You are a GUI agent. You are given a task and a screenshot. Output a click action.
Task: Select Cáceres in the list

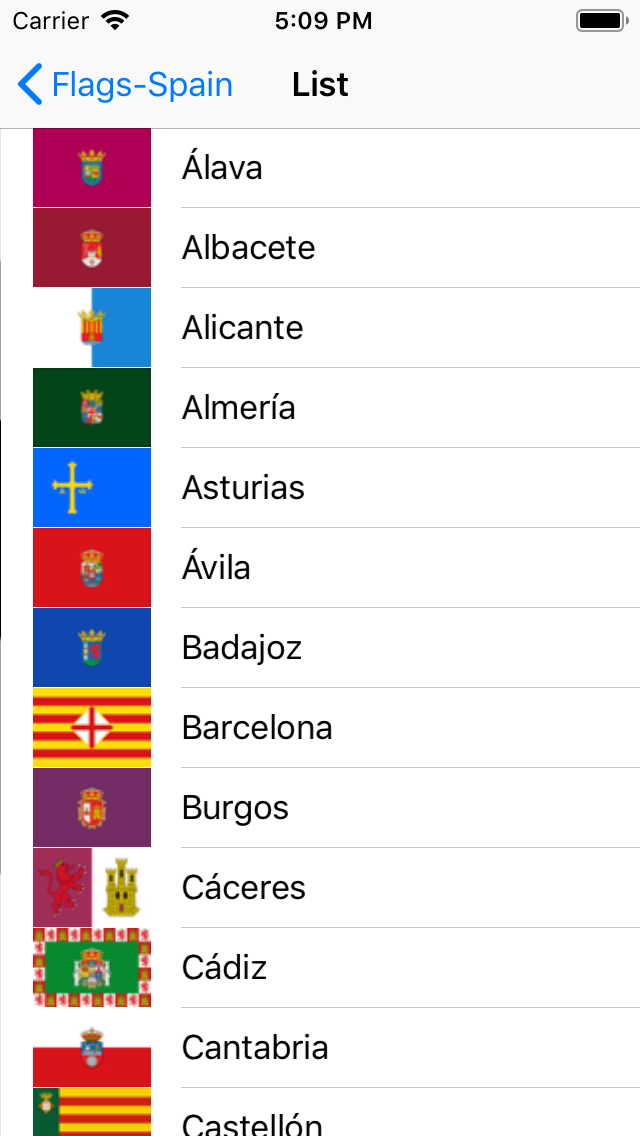pyautogui.click(x=320, y=887)
